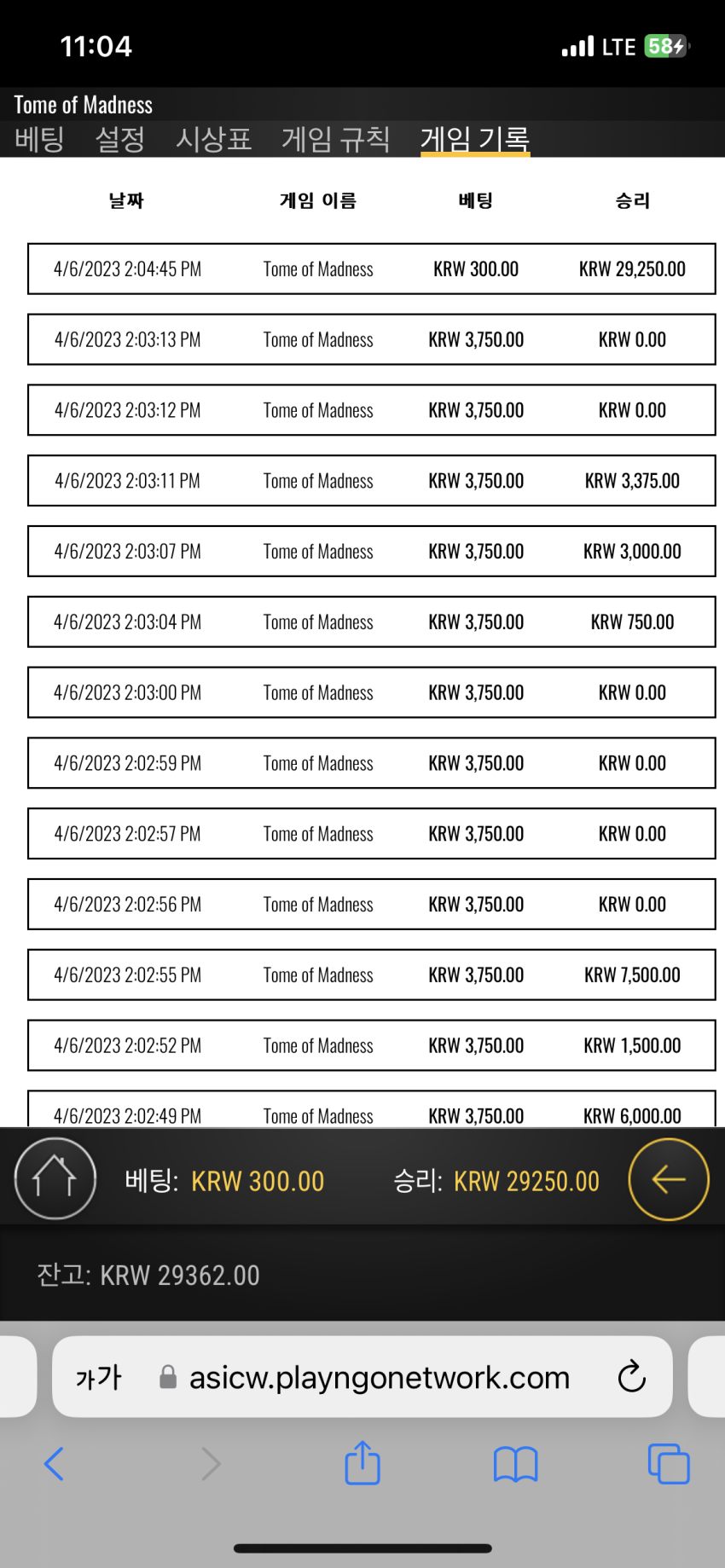Open the 2:02:55 PM game record row

[x=371, y=975]
